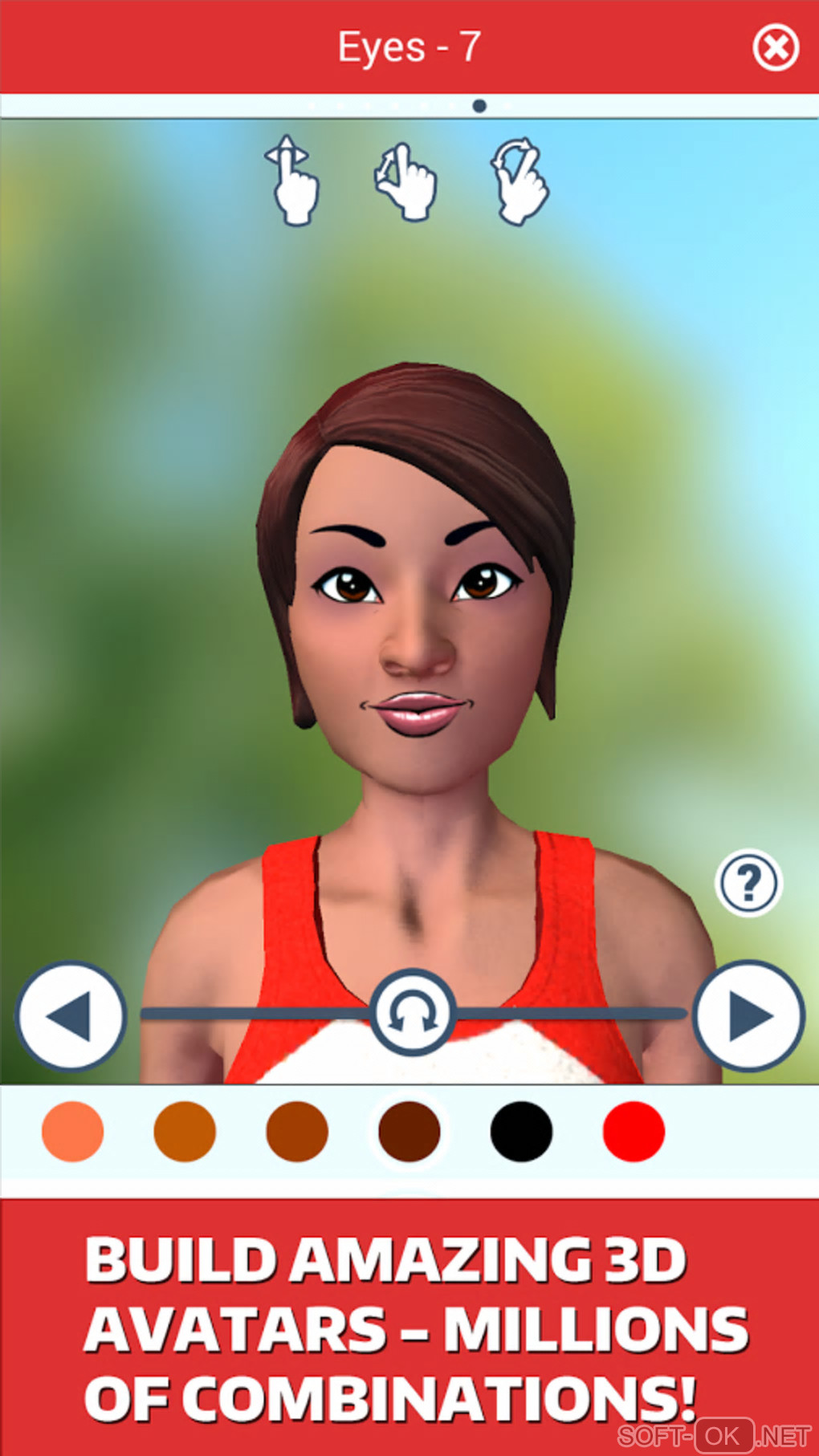
Task: Close the Eyes editor
Action: click(775, 48)
